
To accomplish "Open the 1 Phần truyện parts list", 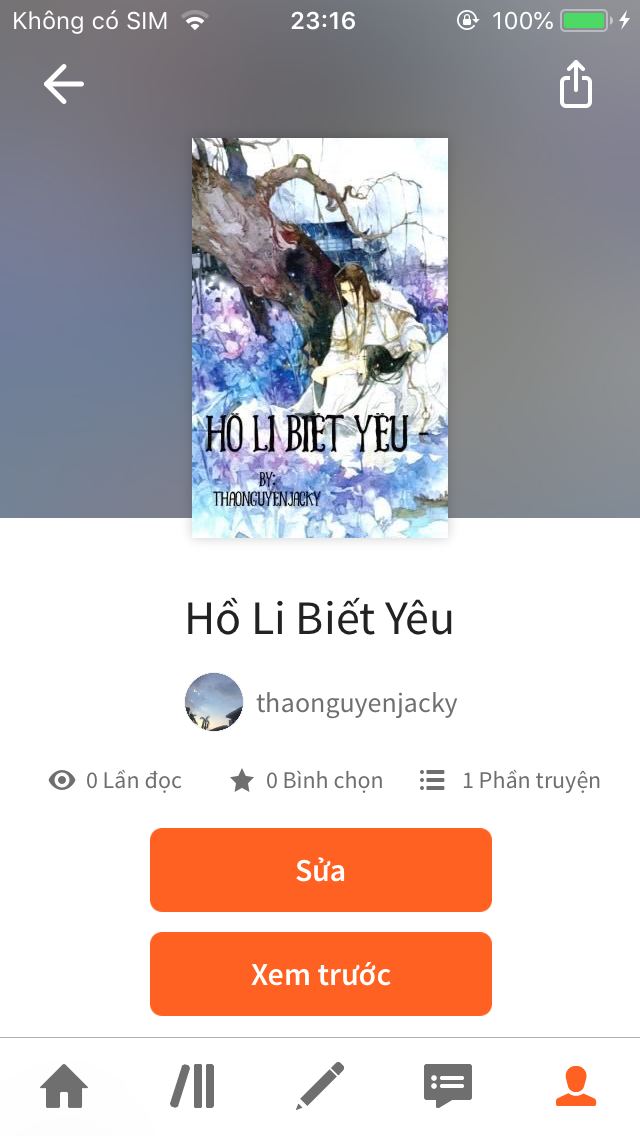I will pos(510,780).
